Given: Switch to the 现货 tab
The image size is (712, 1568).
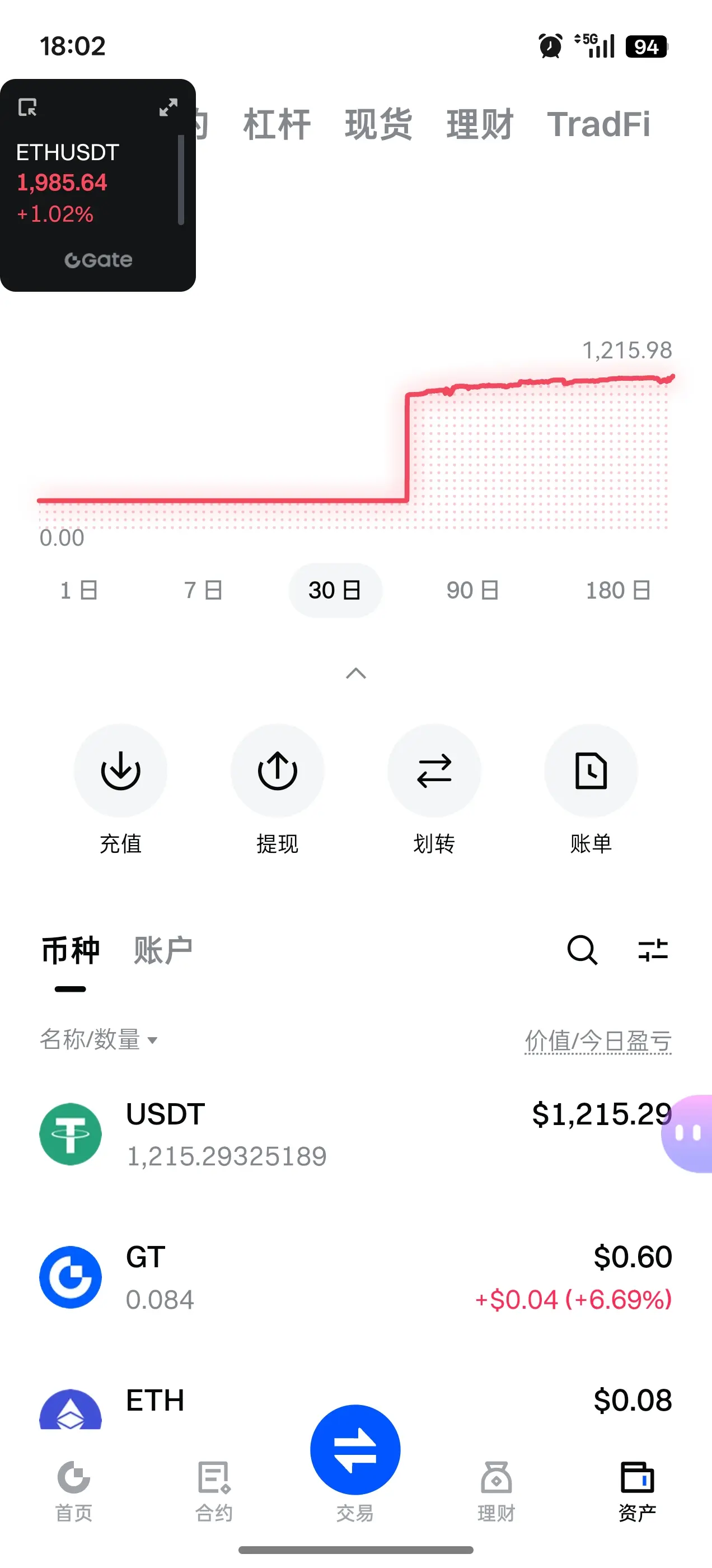Looking at the screenshot, I should click(x=378, y=125).
